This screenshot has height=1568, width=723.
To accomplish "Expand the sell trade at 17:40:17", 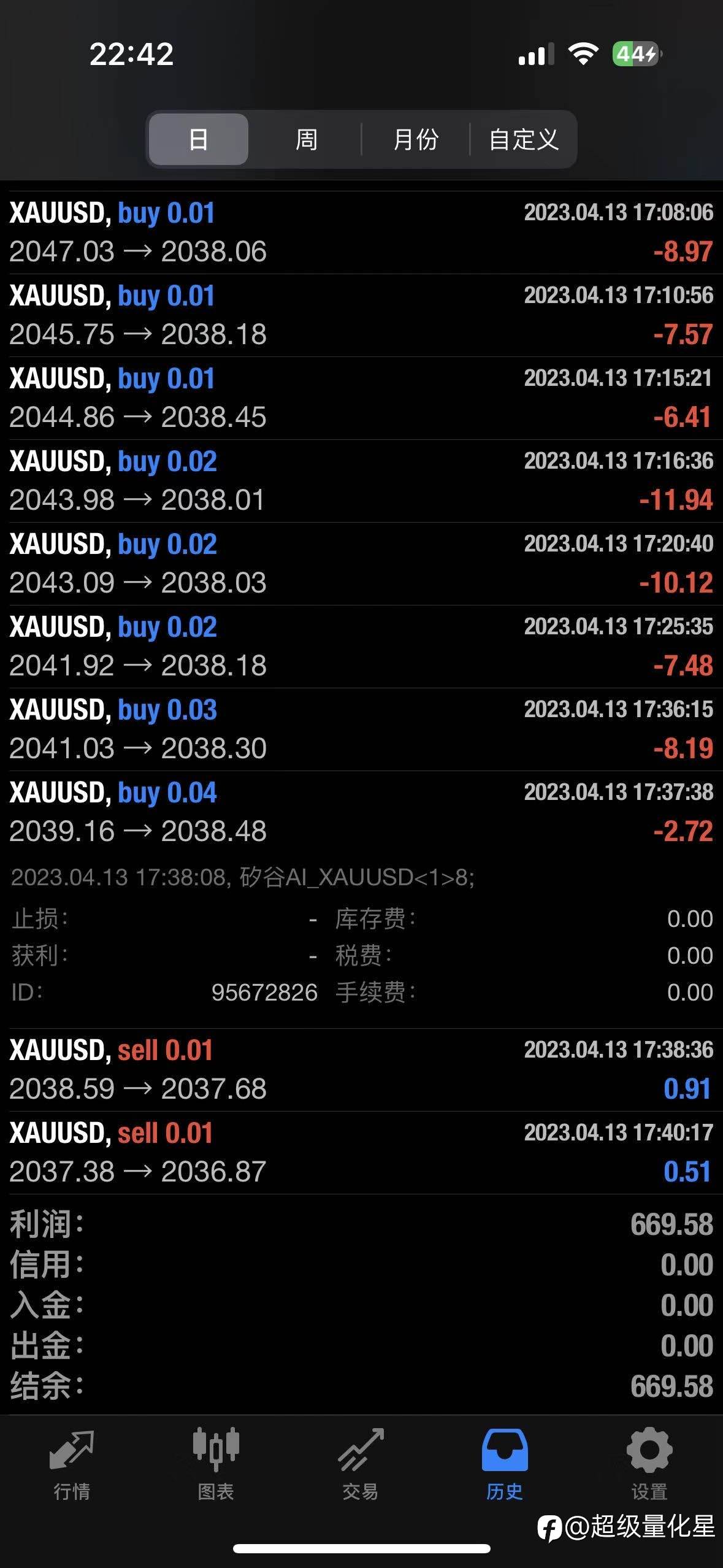I will point(361,1153).
